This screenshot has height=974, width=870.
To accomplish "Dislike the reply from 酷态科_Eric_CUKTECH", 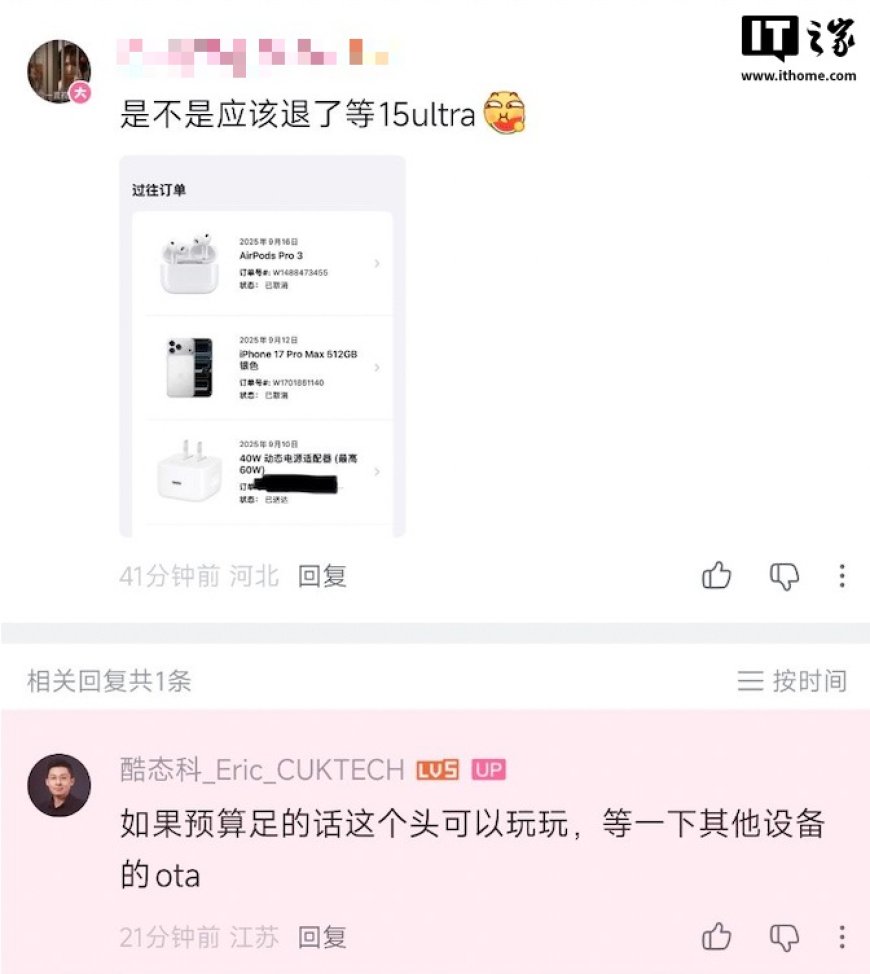I will pos(784,937).
